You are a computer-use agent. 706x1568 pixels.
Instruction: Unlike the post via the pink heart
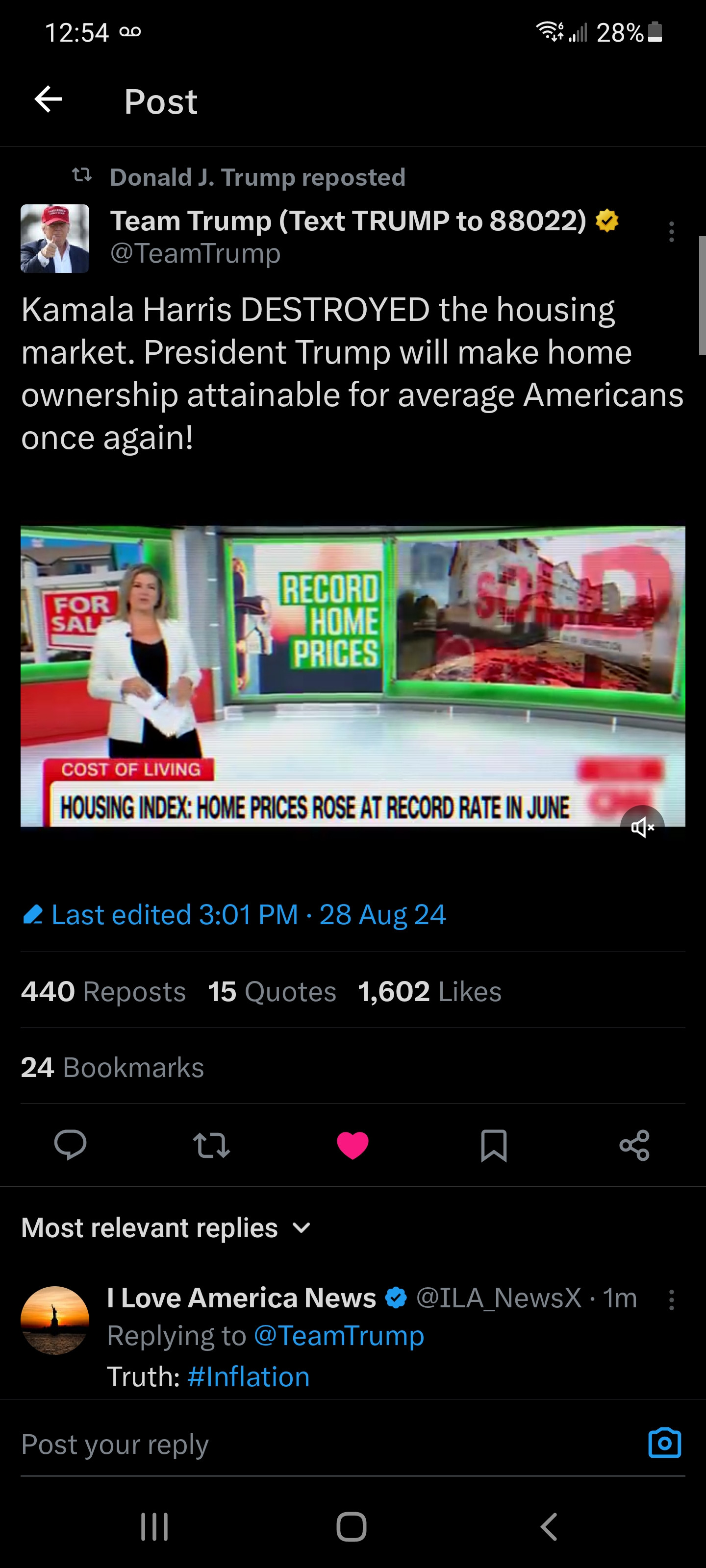(x=353, y=1145)
